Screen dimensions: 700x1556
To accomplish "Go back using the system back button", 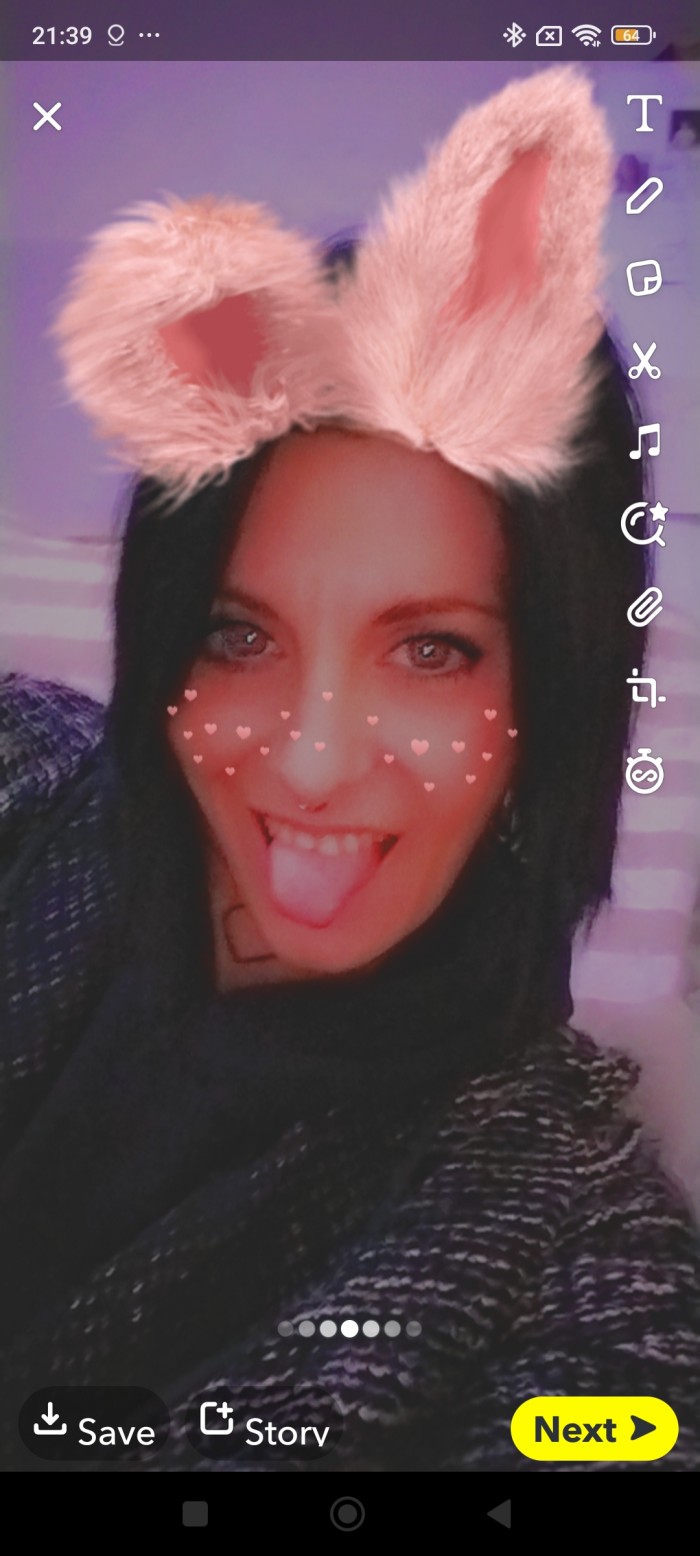I will click(499, 1513).
